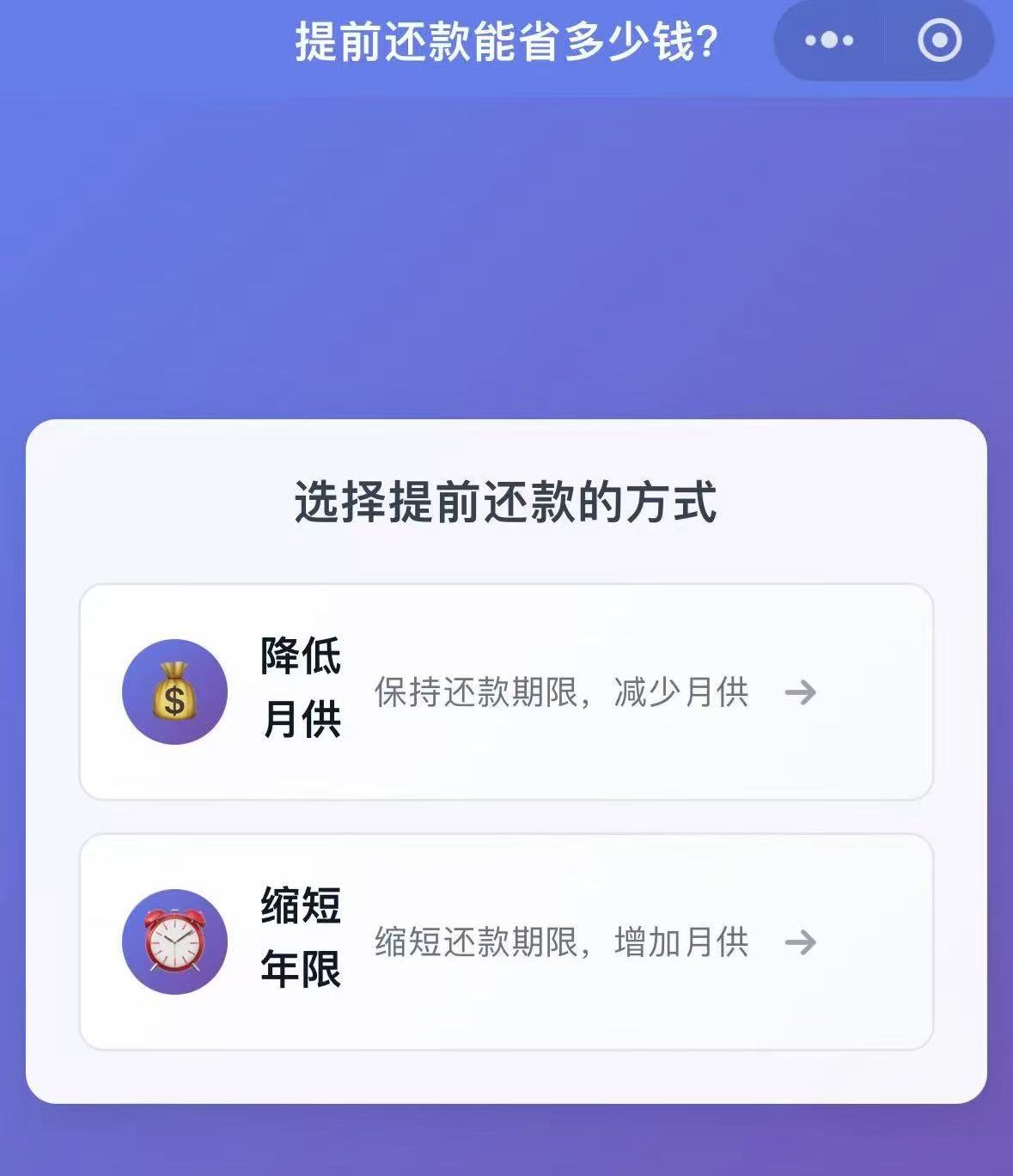
Task: Click the text 缩短还款期限，增加月供
Action: click(x=564, y=941)
